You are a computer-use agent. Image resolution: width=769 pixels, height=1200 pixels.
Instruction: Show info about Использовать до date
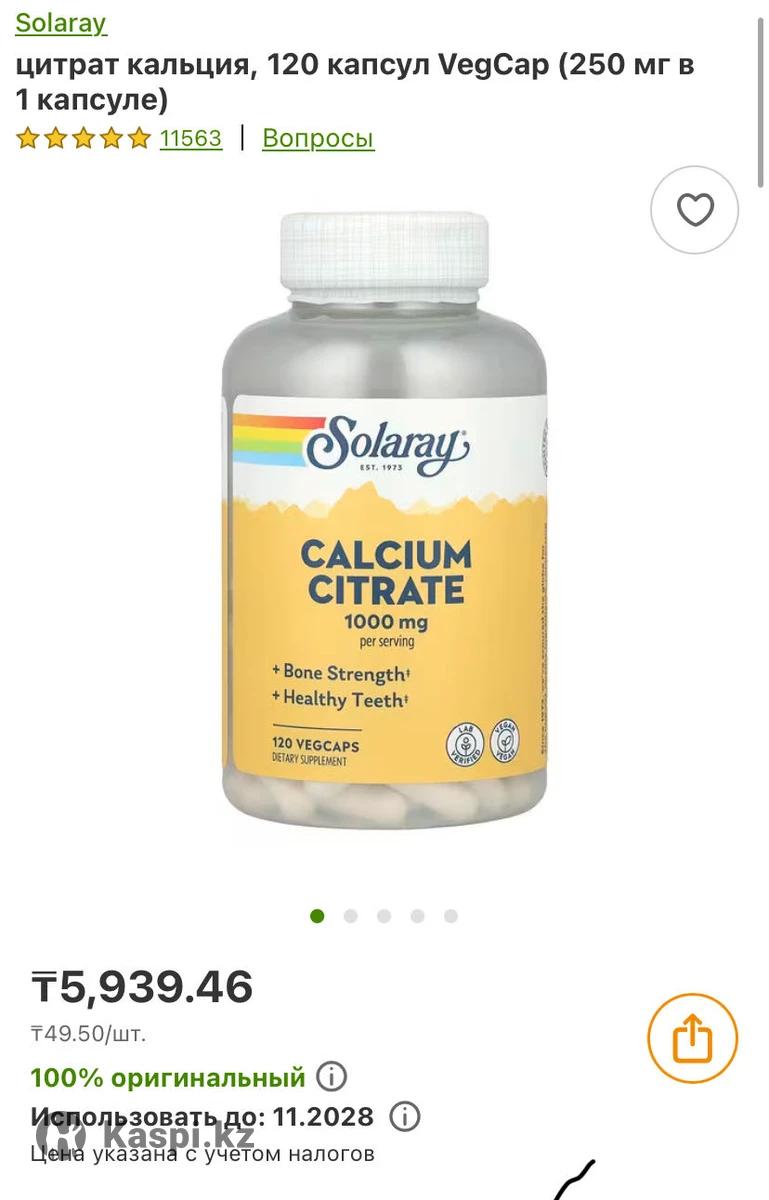404,1116
